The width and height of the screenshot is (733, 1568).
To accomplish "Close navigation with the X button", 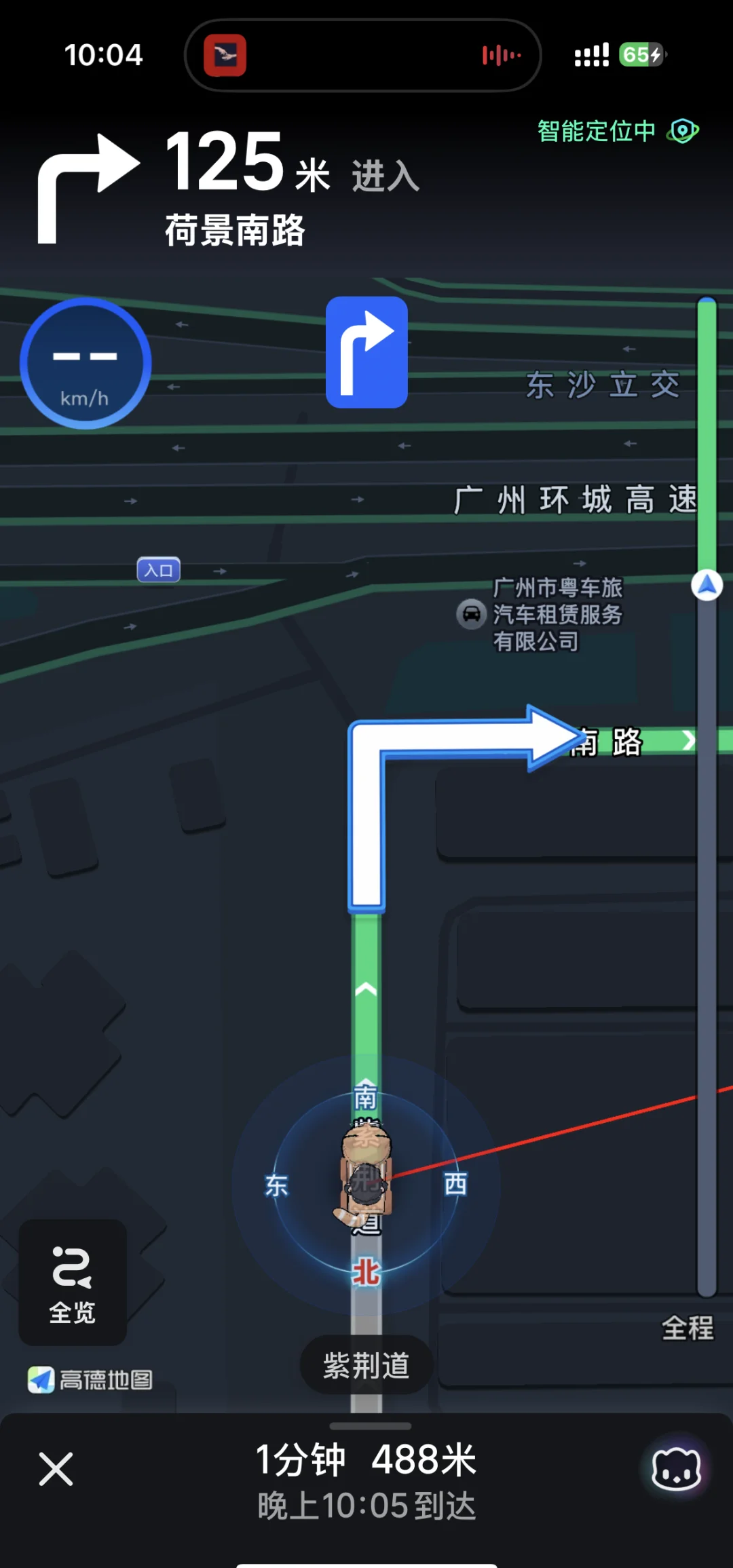I will click(56, 1469).
